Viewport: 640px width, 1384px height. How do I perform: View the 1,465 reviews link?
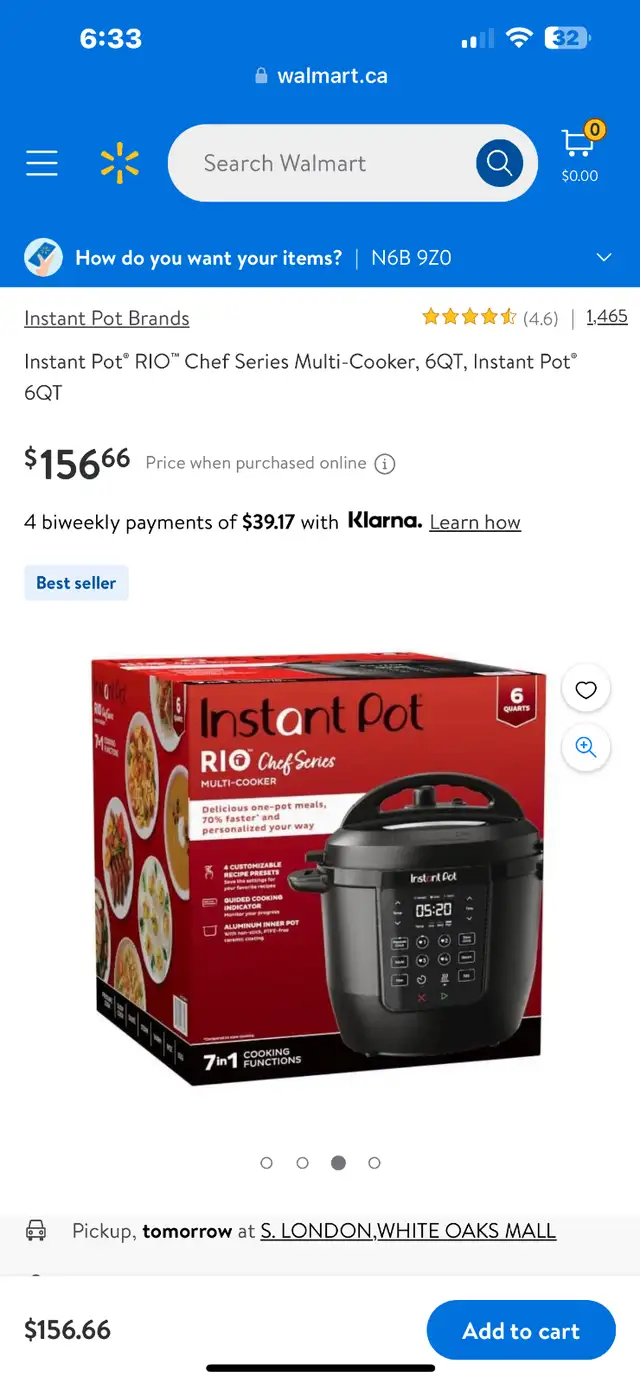tap(607, 317)
